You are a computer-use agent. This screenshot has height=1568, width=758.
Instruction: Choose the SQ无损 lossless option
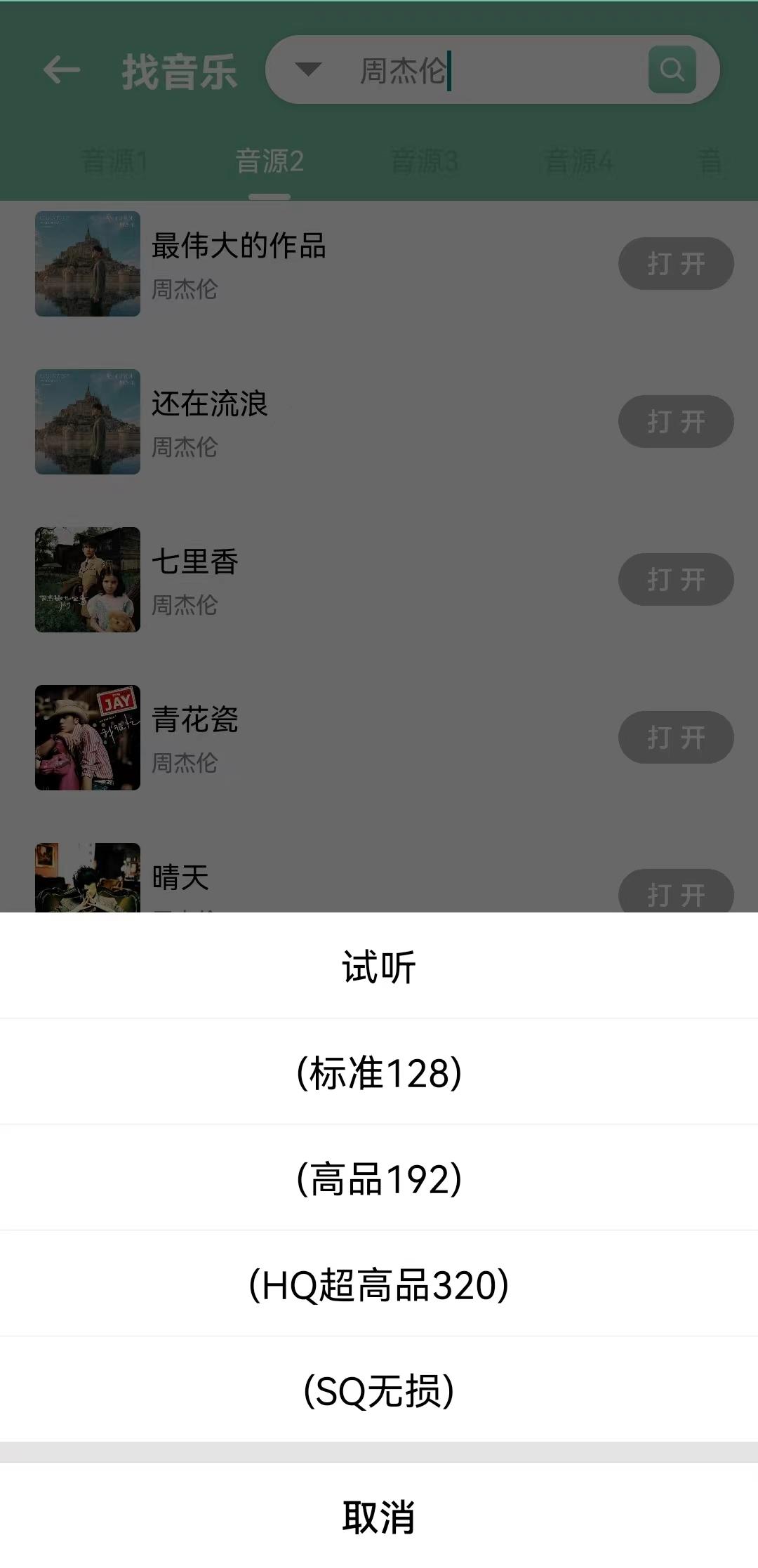tap(379, 1390)
